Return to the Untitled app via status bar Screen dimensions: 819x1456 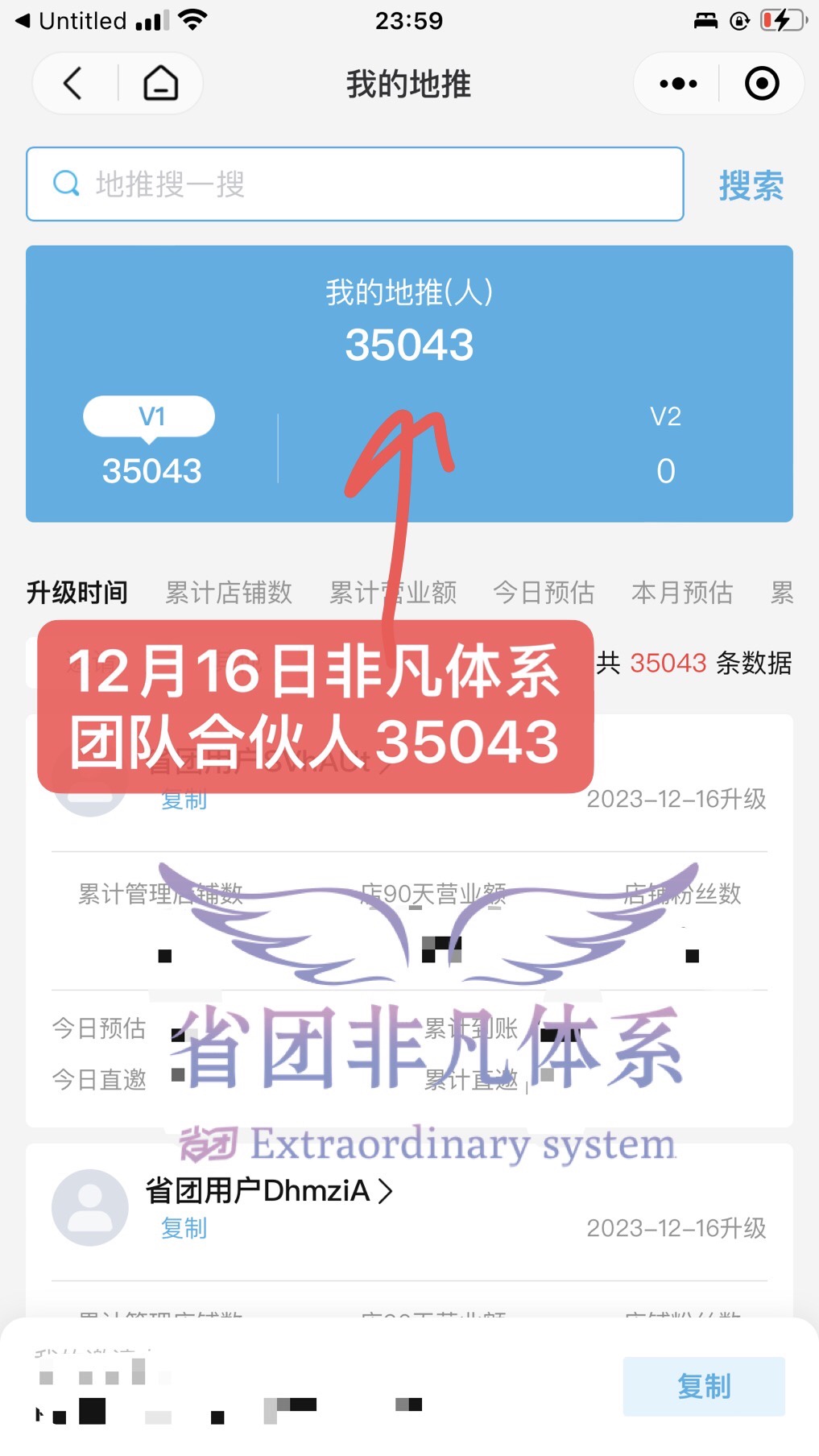71,21
